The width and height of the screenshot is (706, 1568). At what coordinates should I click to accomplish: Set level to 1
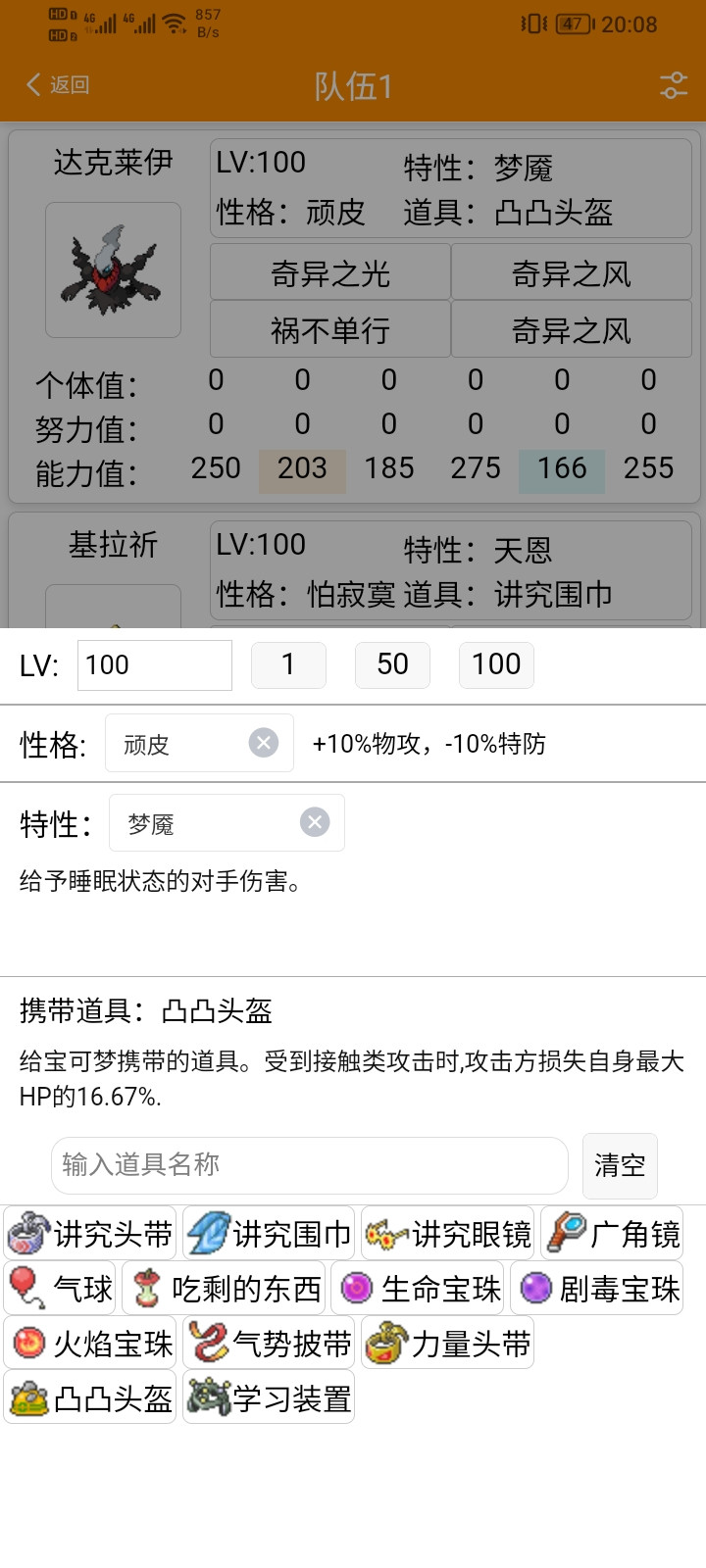click(288, 665)
